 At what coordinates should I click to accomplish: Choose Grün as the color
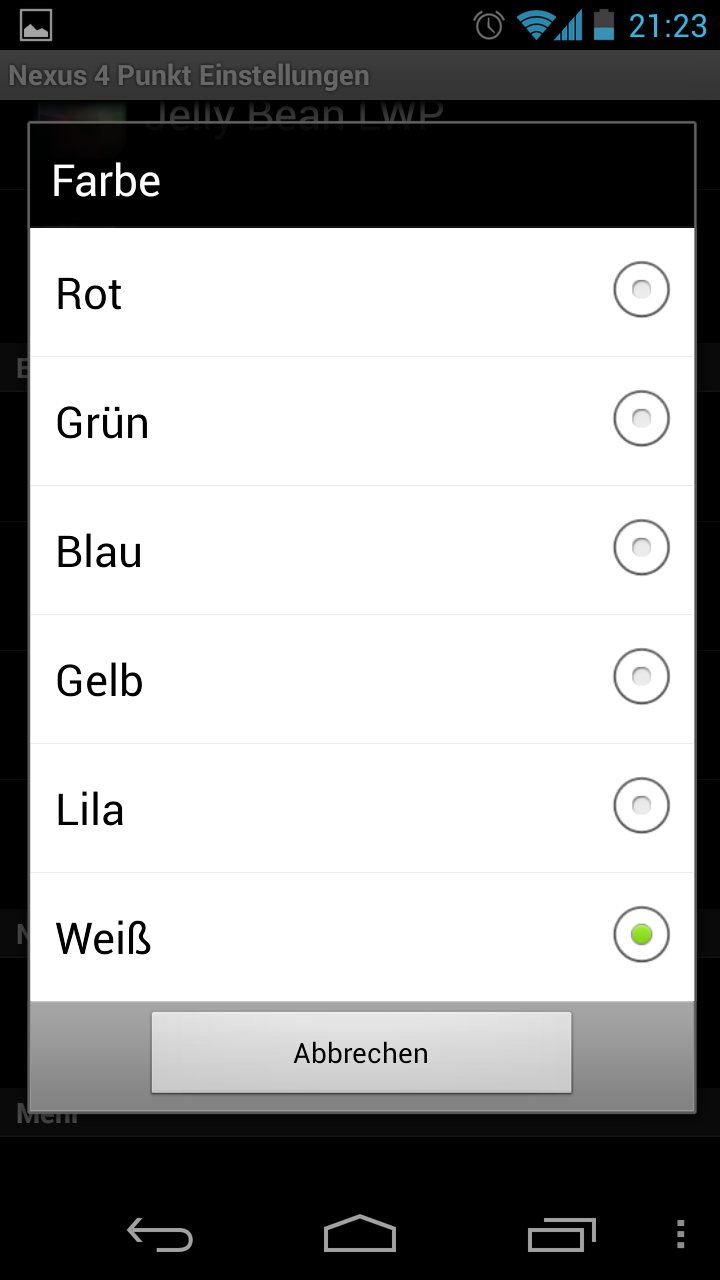click(362, 421)
